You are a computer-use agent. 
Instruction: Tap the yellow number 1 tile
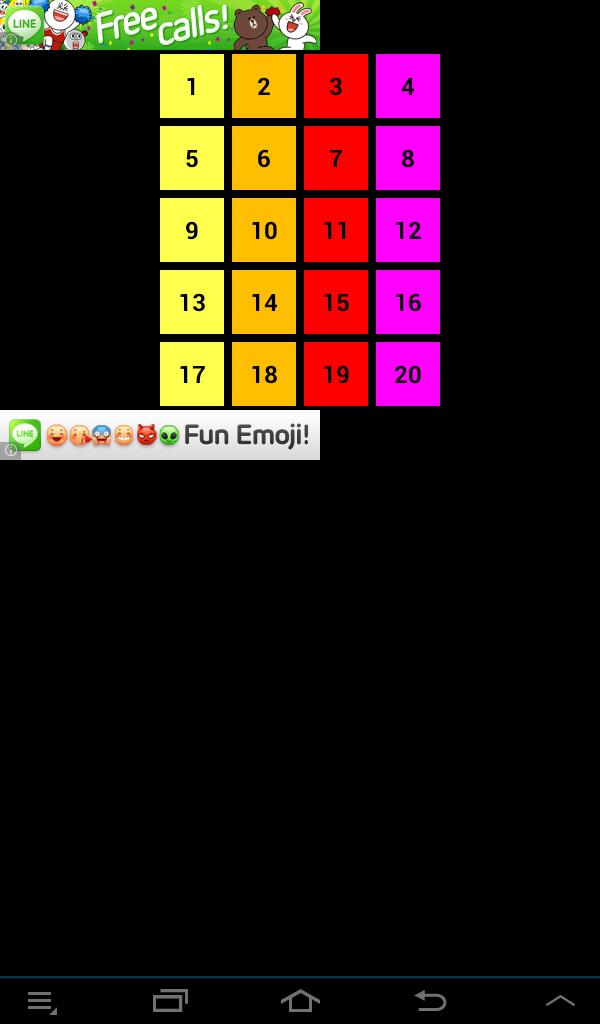192,86
